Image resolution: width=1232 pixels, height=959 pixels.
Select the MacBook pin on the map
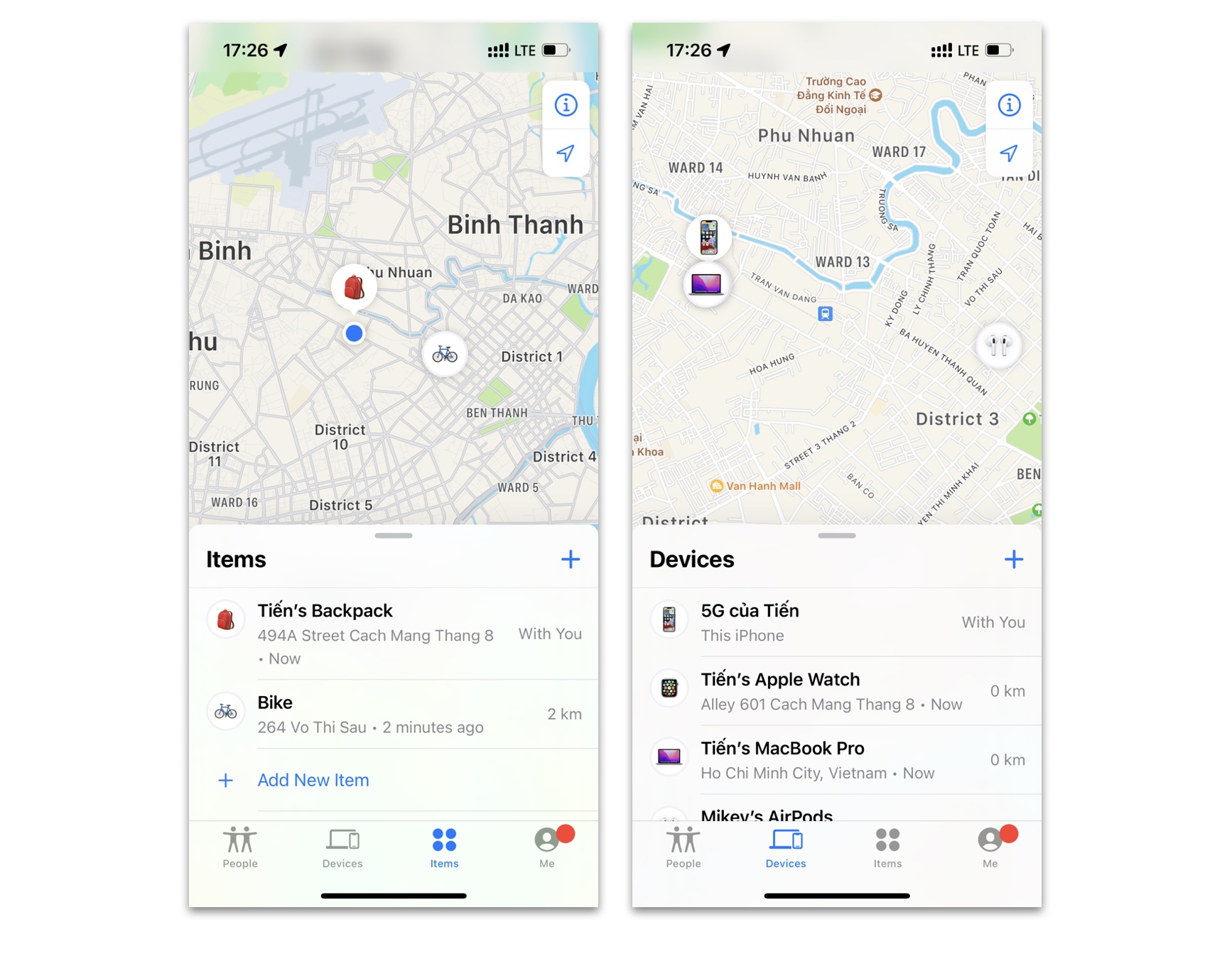tap(706, 284)
